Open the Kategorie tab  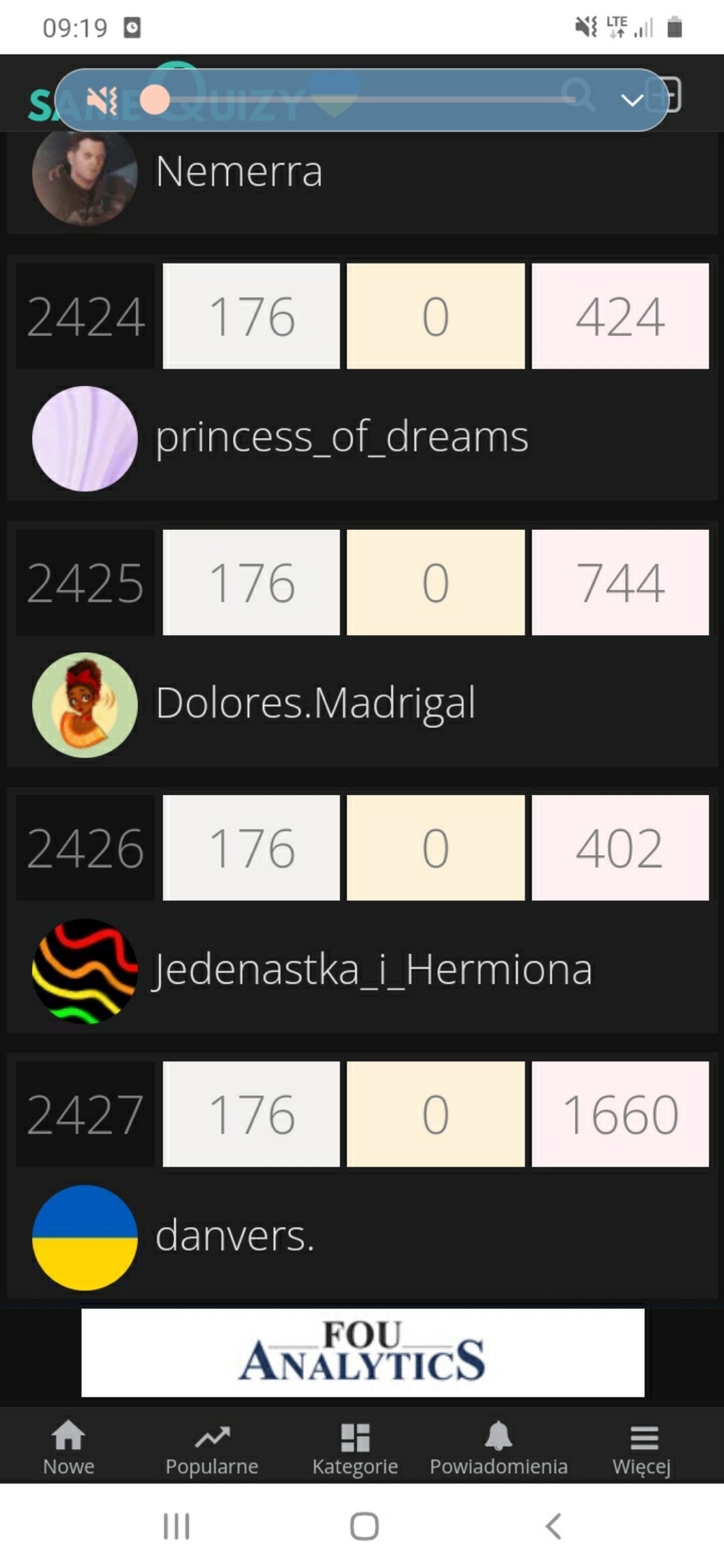point(355,1446)
